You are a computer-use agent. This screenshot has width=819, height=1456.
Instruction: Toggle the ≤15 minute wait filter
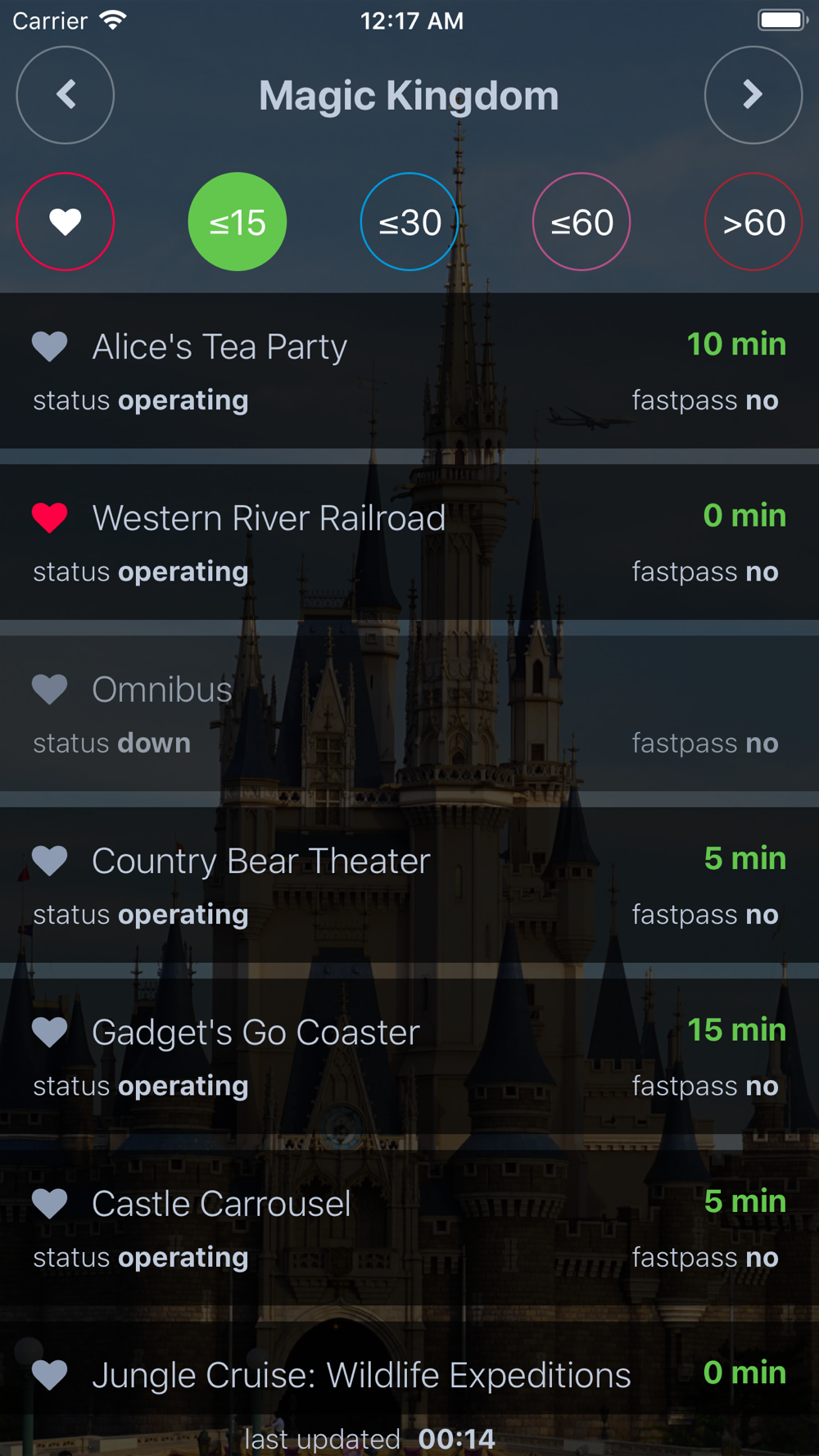238,222
